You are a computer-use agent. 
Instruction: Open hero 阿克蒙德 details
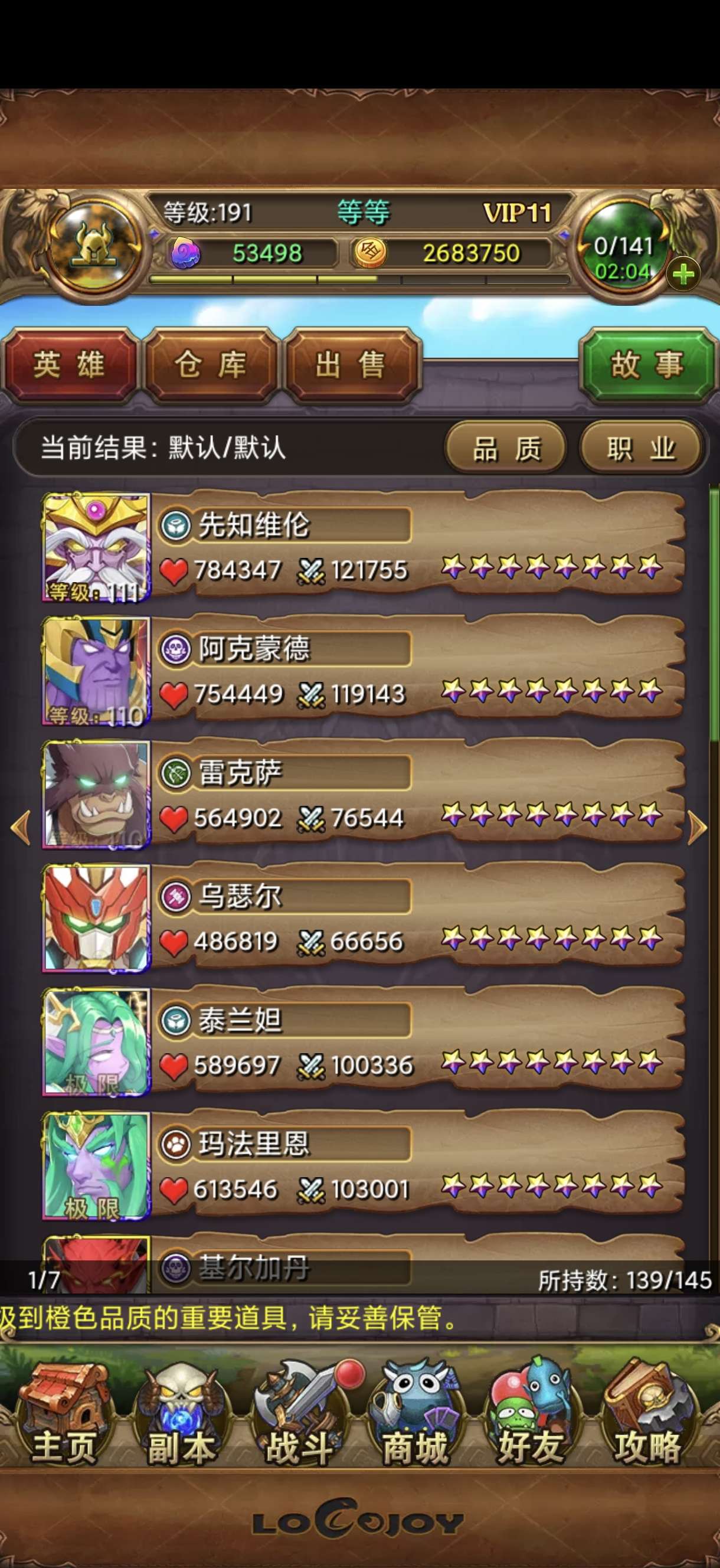coord(365,671)
